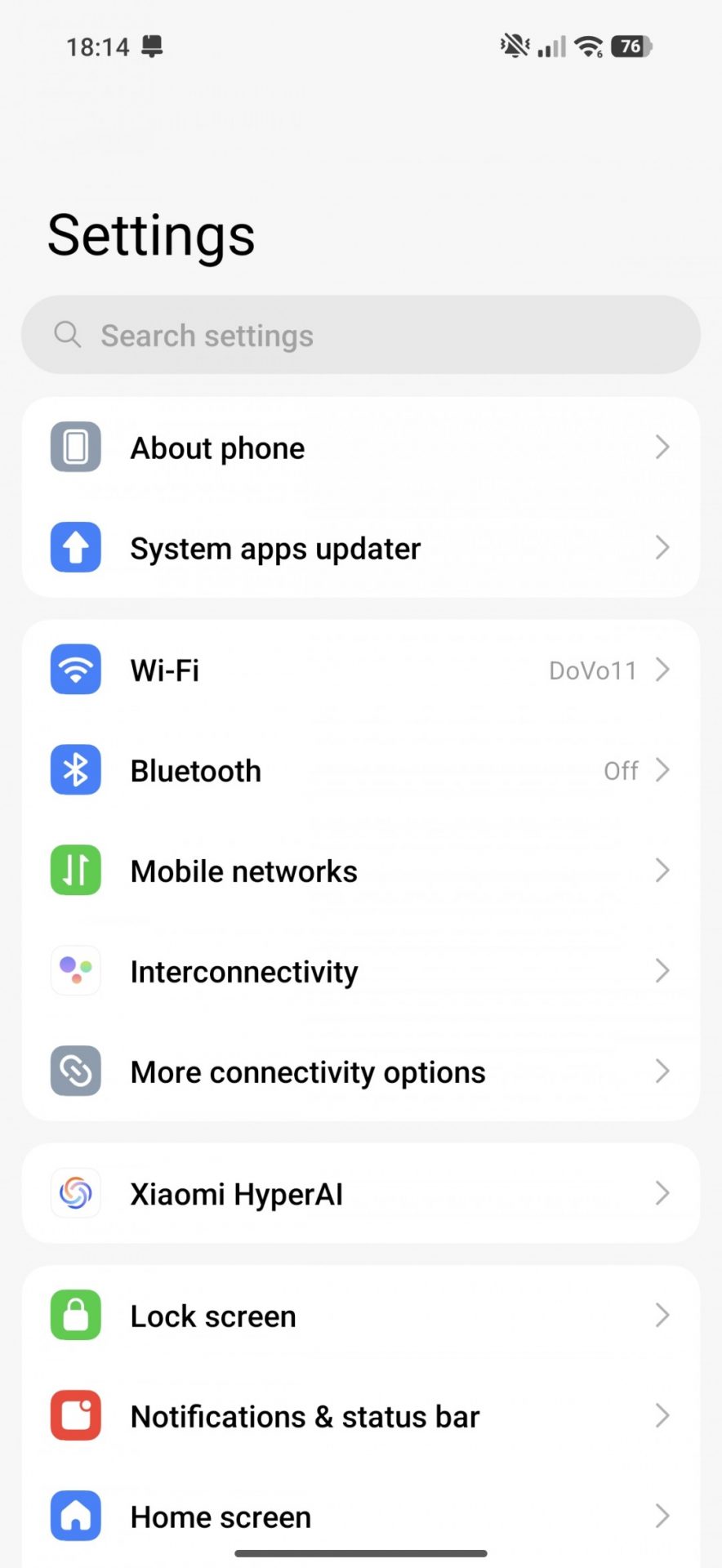Open Home screen settings

pyautogui.click(x=360, y=1517)
